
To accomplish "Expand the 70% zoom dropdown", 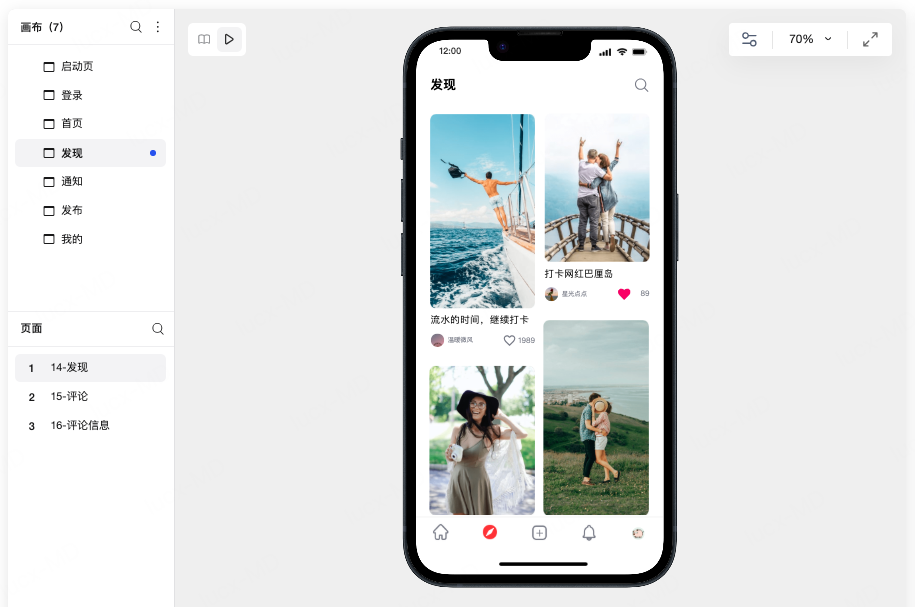I will (810, 39).
